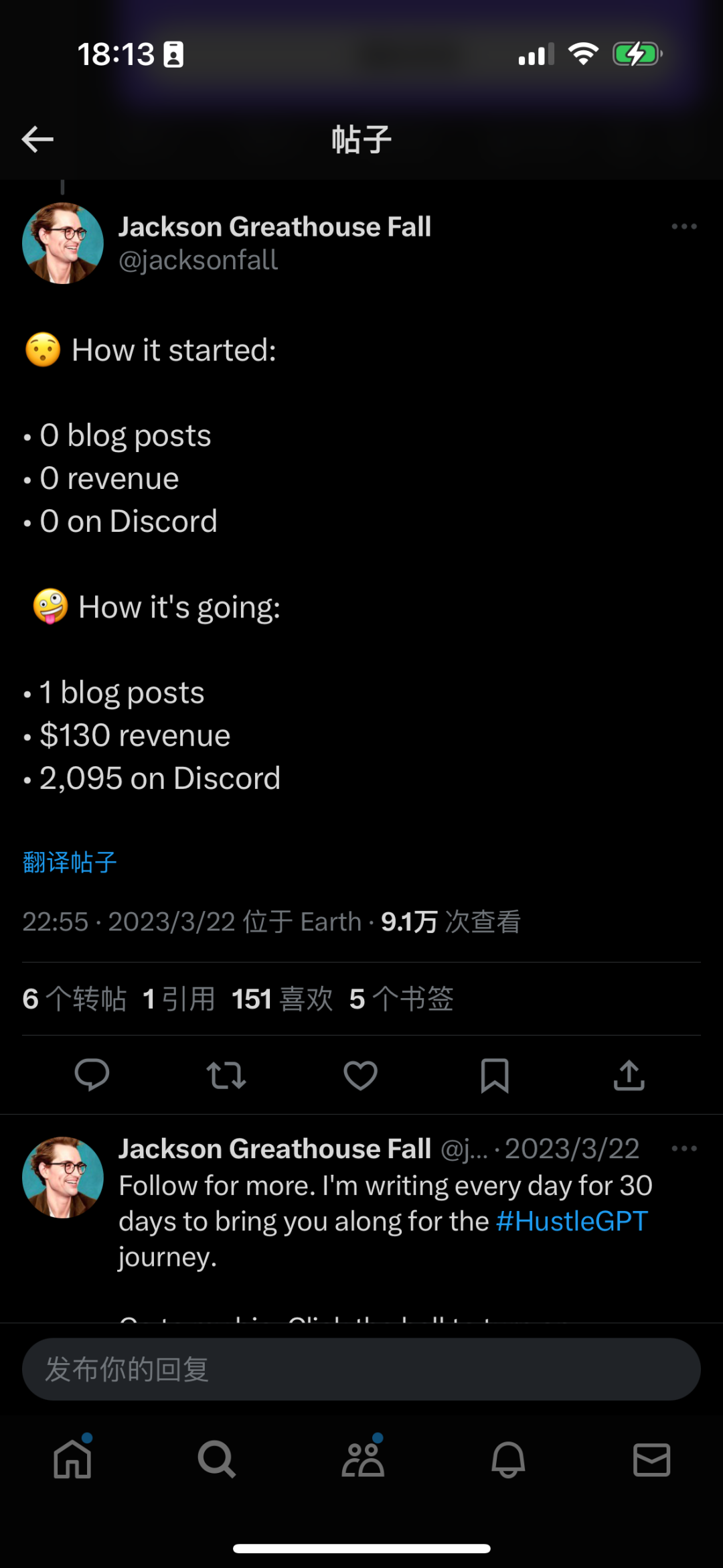Viewport: 723px width, 1568px height.
Task: Switch to the Home tab
Action: pyautogui.click(x=72, y=1459)
